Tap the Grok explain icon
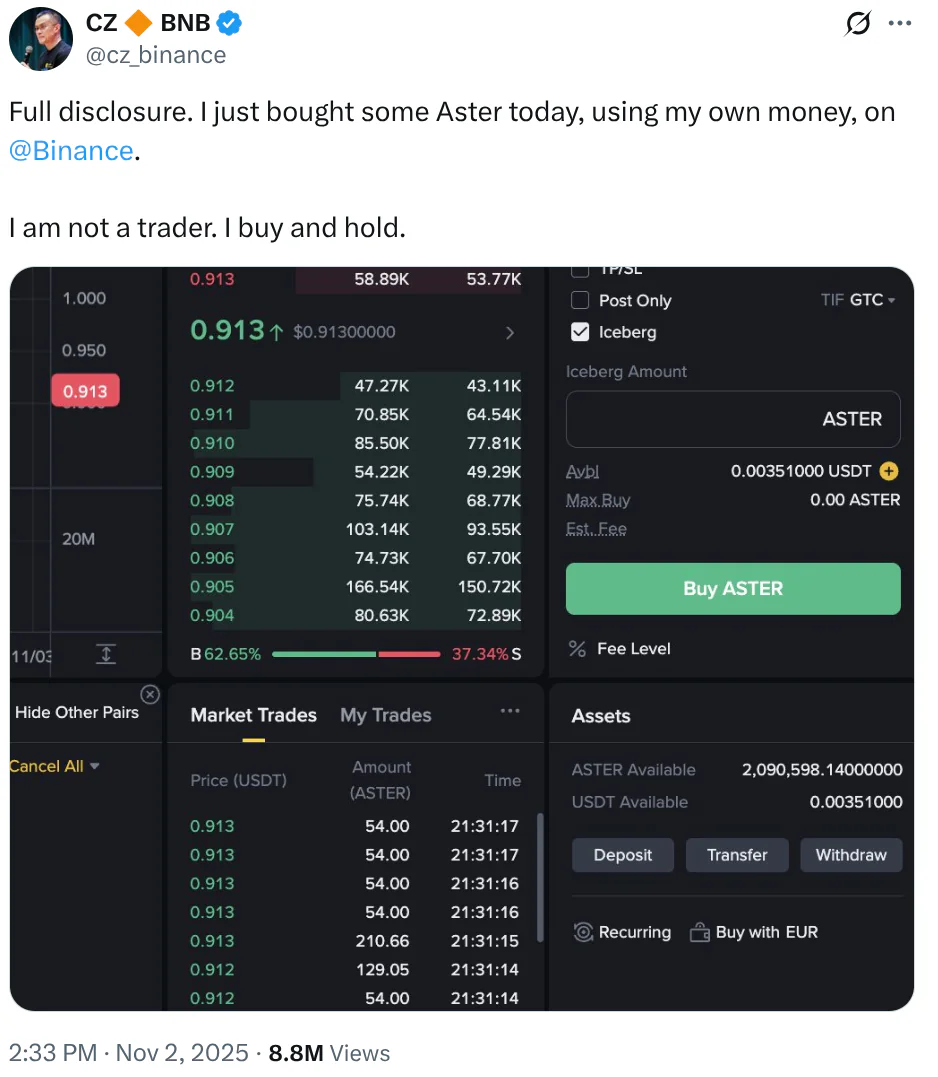 (x=857, y=24)
